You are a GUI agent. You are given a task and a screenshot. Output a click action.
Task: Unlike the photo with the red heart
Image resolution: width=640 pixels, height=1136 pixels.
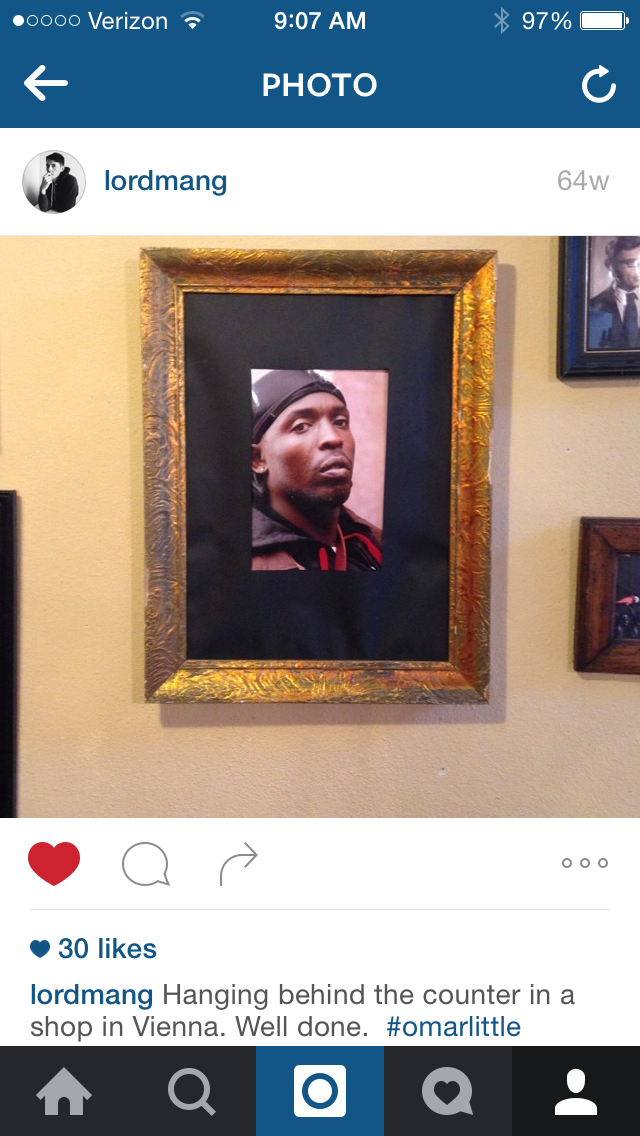pos(54,863)
